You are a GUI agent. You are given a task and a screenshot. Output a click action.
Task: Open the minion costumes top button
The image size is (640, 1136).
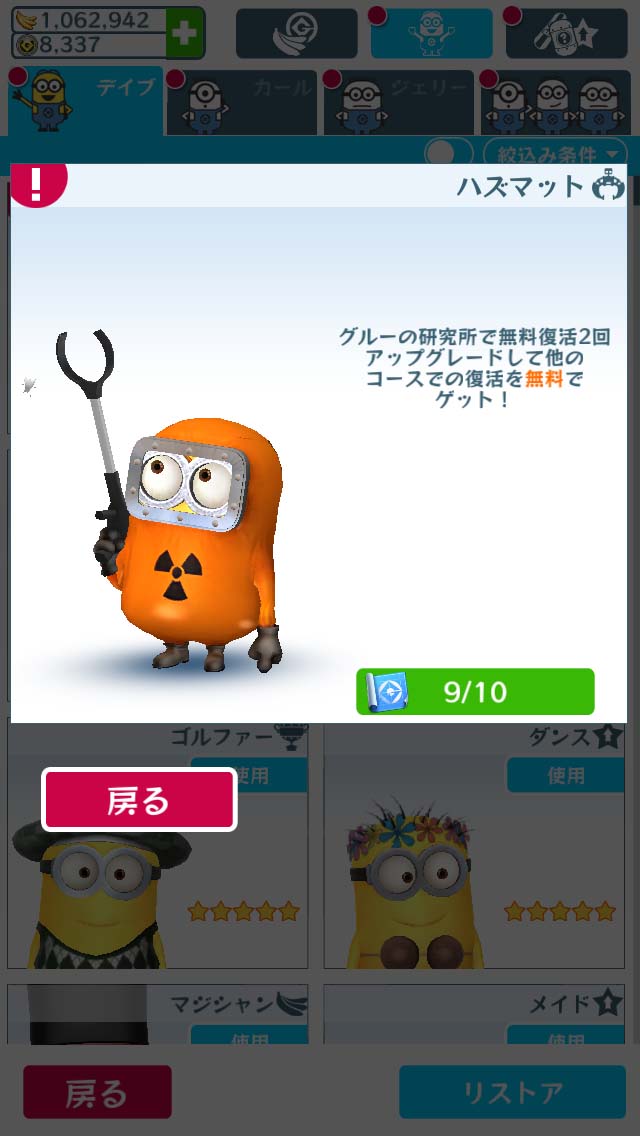[431, 34]
